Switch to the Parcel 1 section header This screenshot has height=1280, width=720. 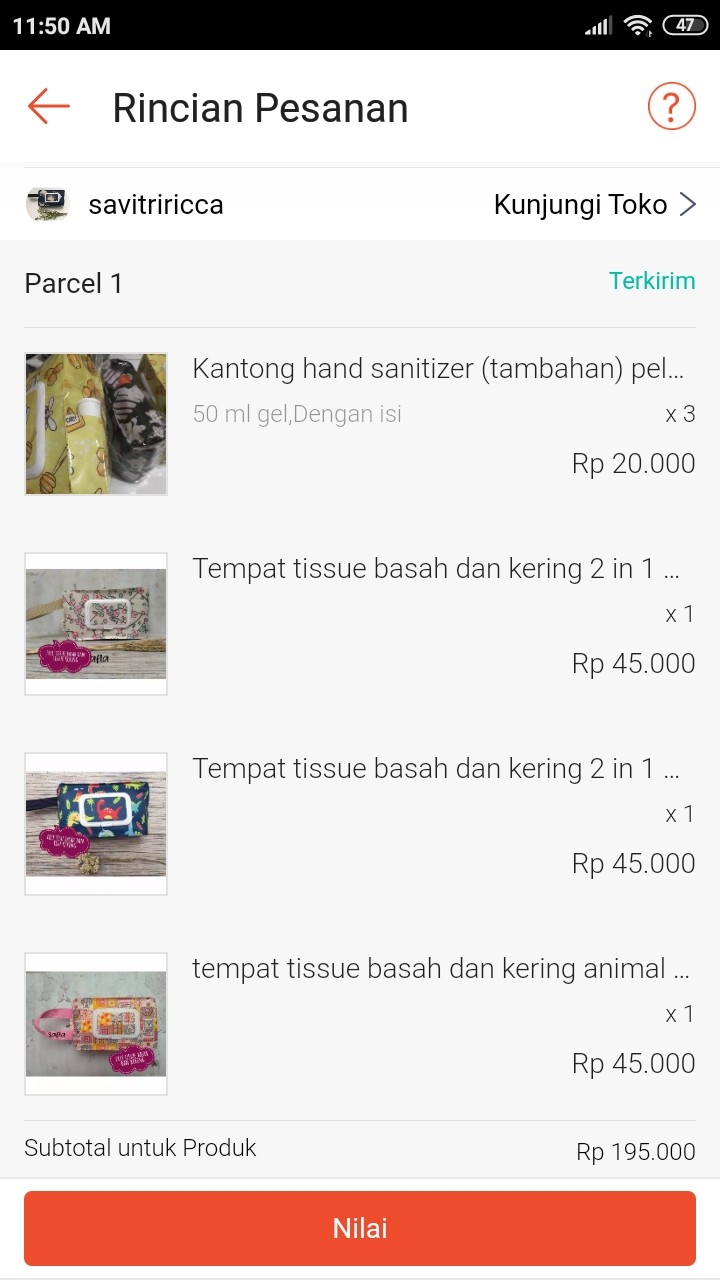coord(73,283)
